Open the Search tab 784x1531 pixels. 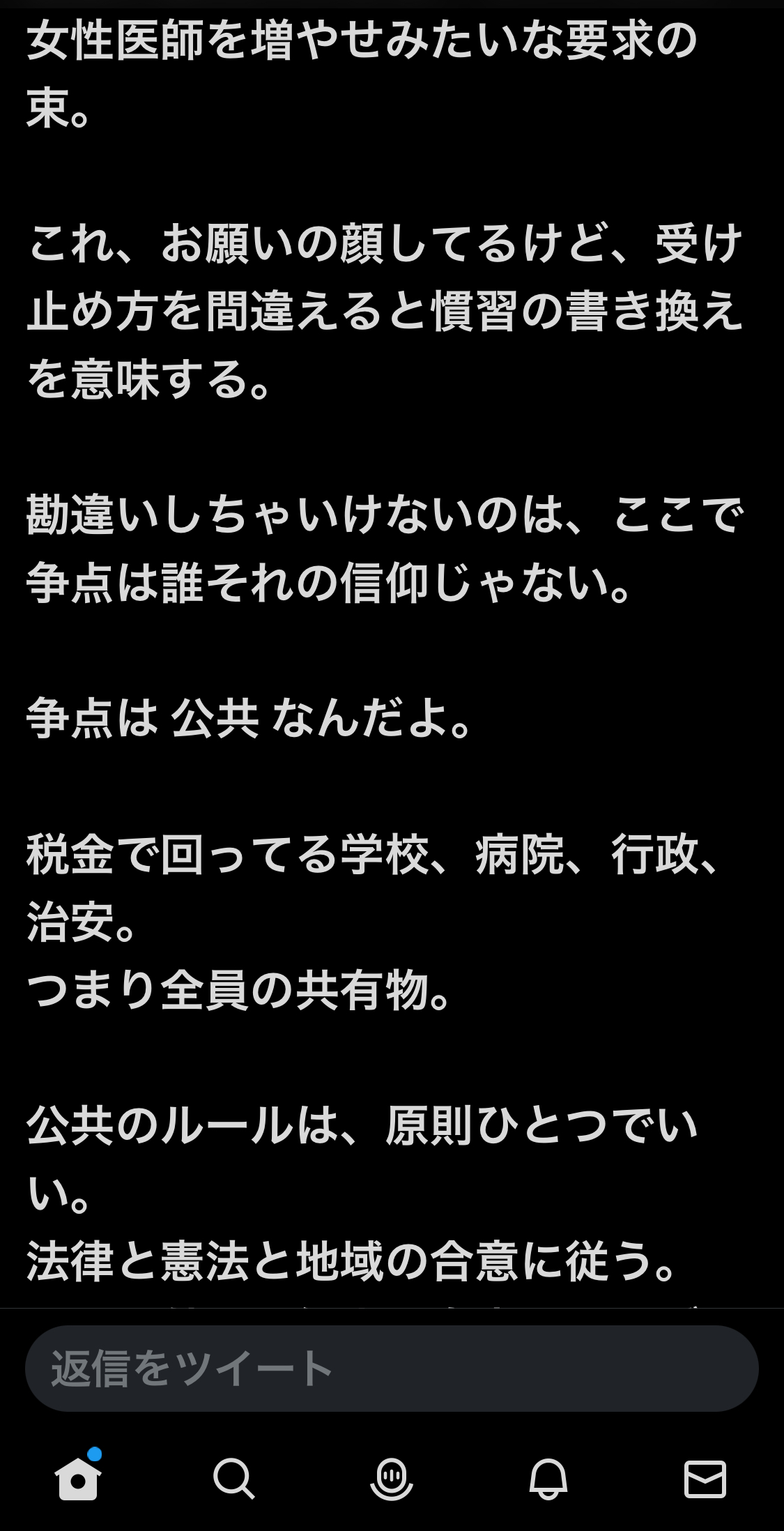(x=233, y=1479)
